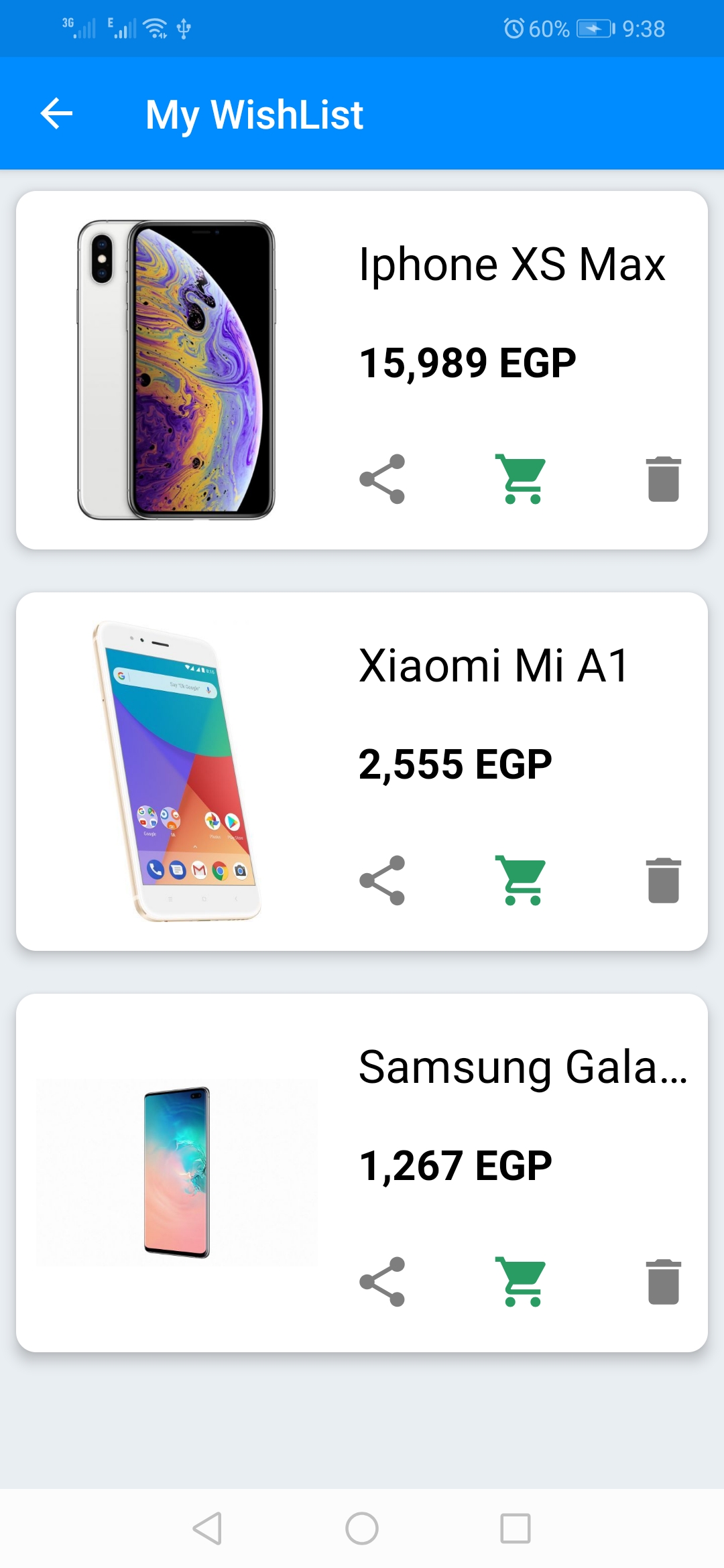This screenshot has height=1568, width=724.
Task: View the Xiaomi Mi A1 product card
Action: (x=176, y=771)
